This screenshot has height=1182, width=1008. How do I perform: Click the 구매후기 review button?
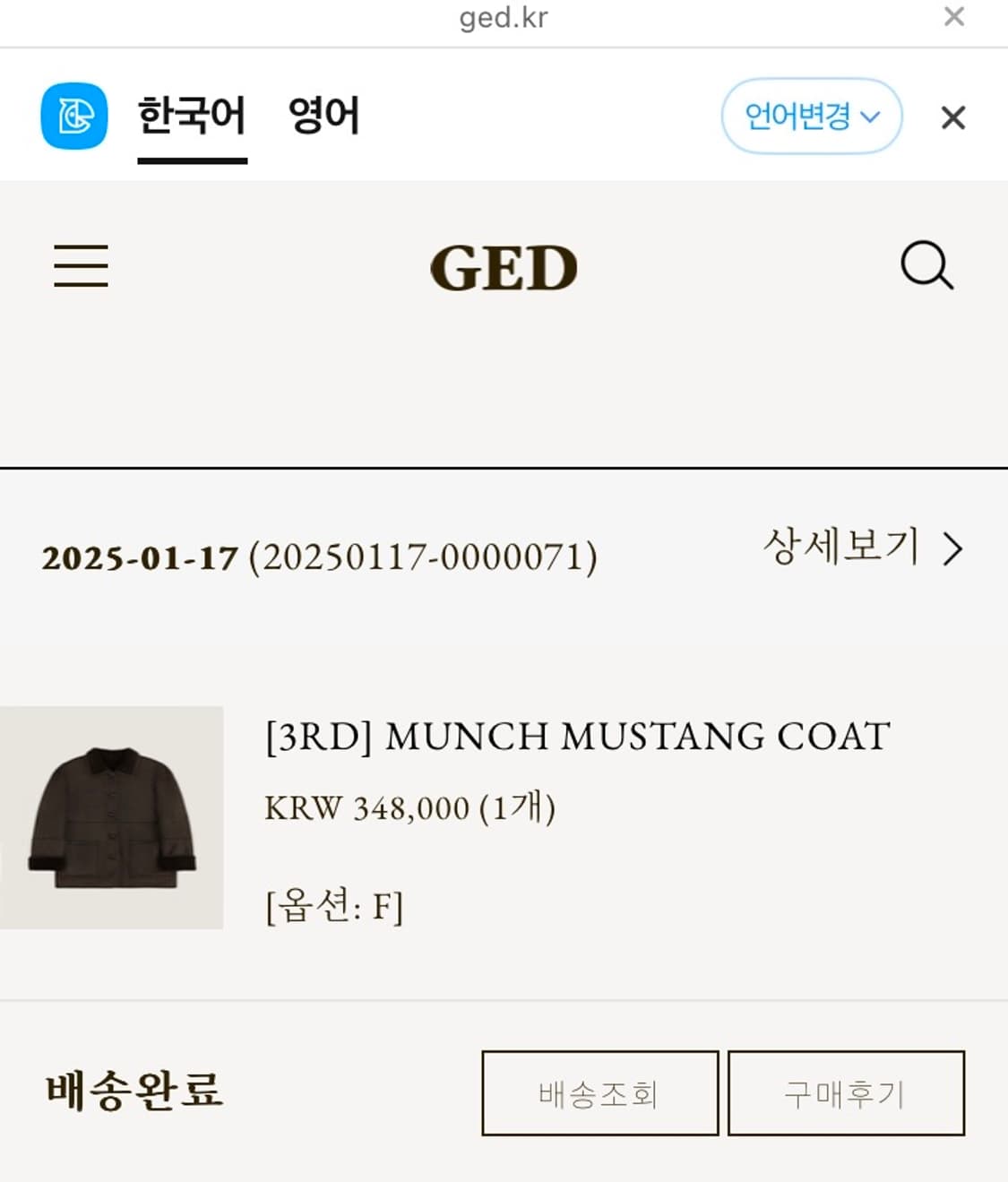tap(846, 1094)
